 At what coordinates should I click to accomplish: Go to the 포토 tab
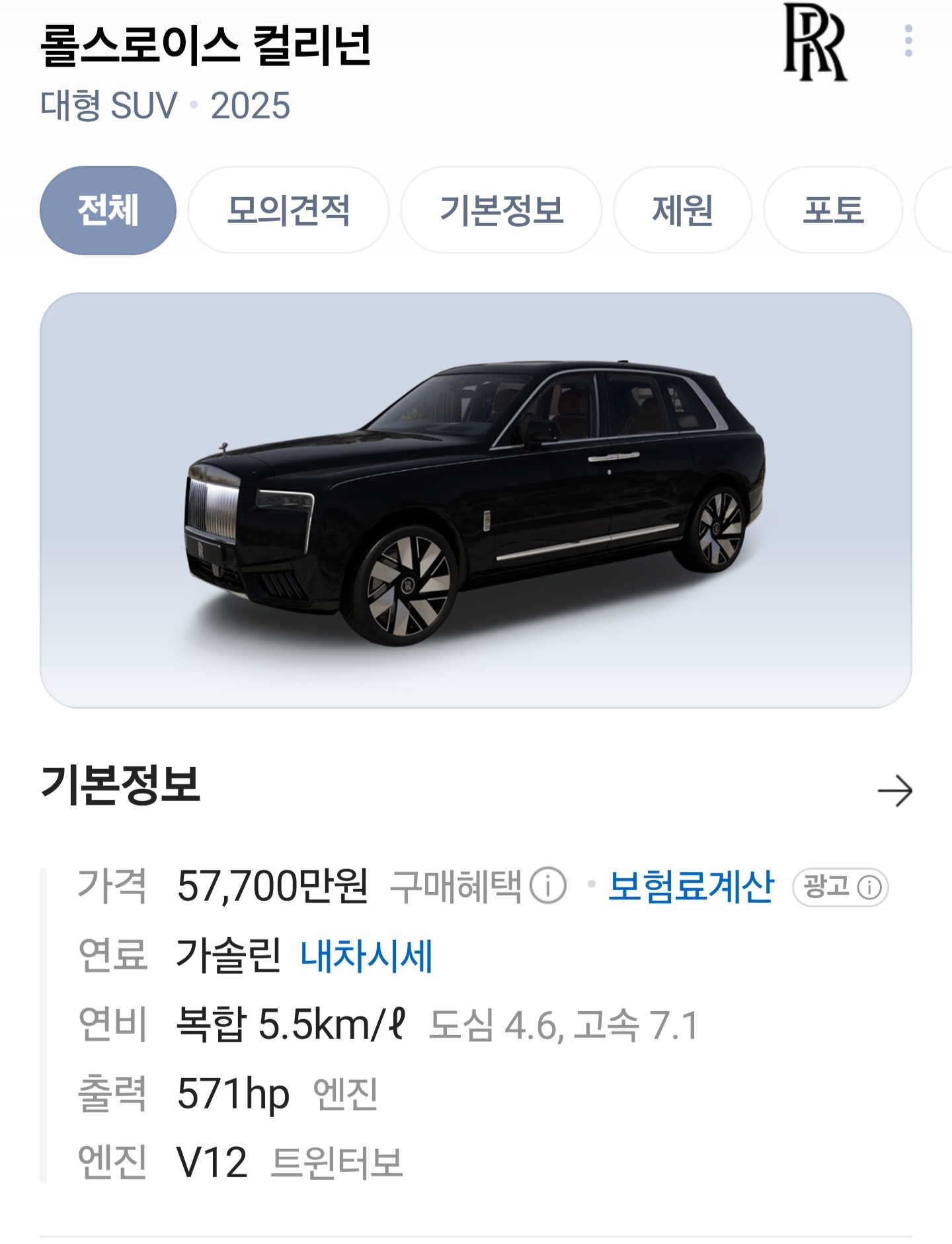coord(832,210)
